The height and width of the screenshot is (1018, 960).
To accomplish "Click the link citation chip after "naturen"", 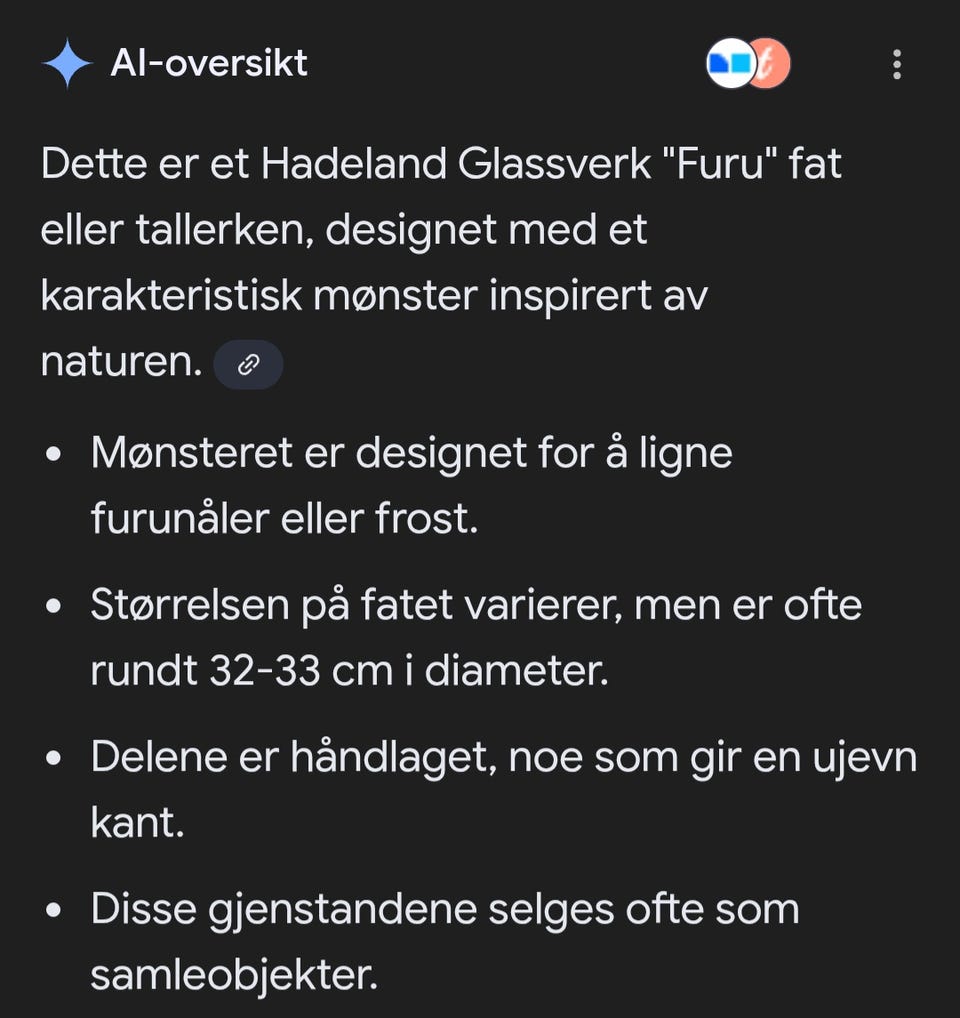I will click(248, 363).
